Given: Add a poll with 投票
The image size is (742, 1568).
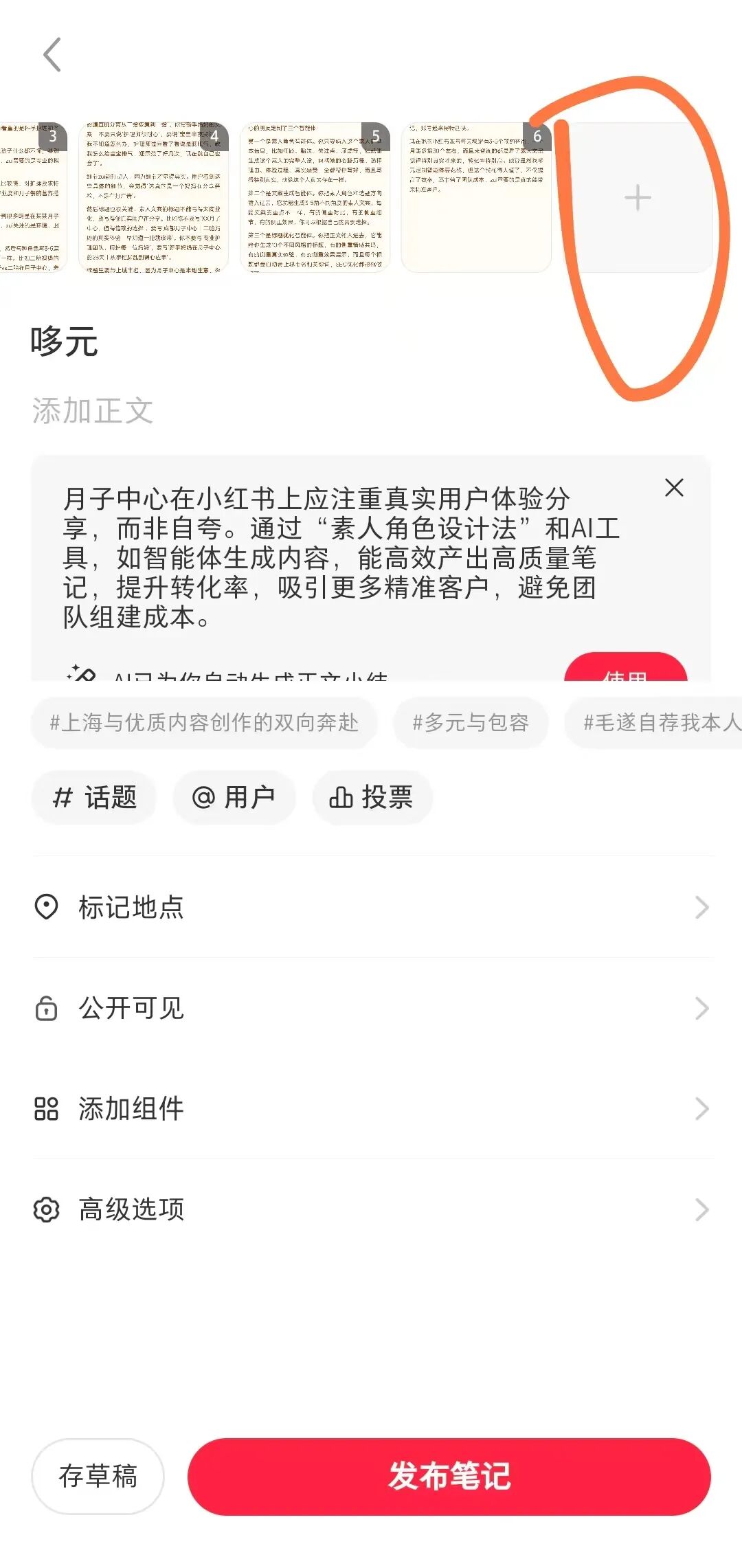Looking at the screenshot, I should [372, 797].
